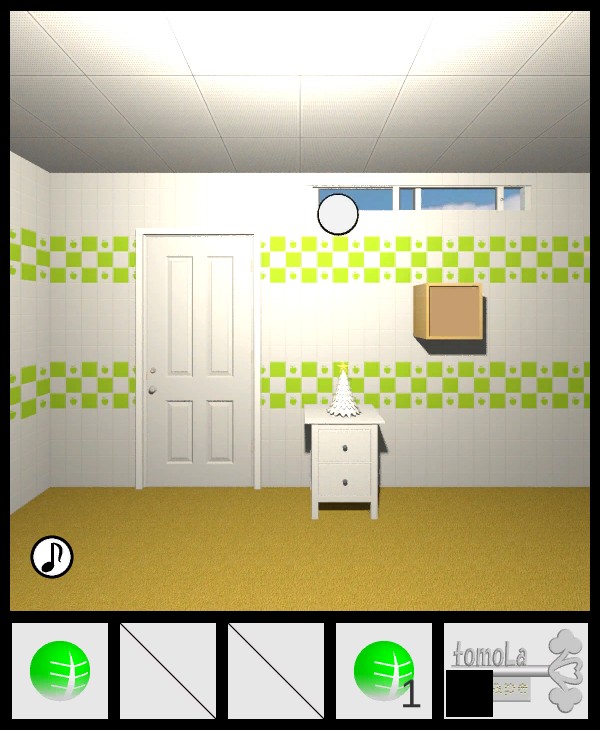Open the nightstand's bottom drawer
This screenshot has height=730, width=600.
click(x=346, y=481)
